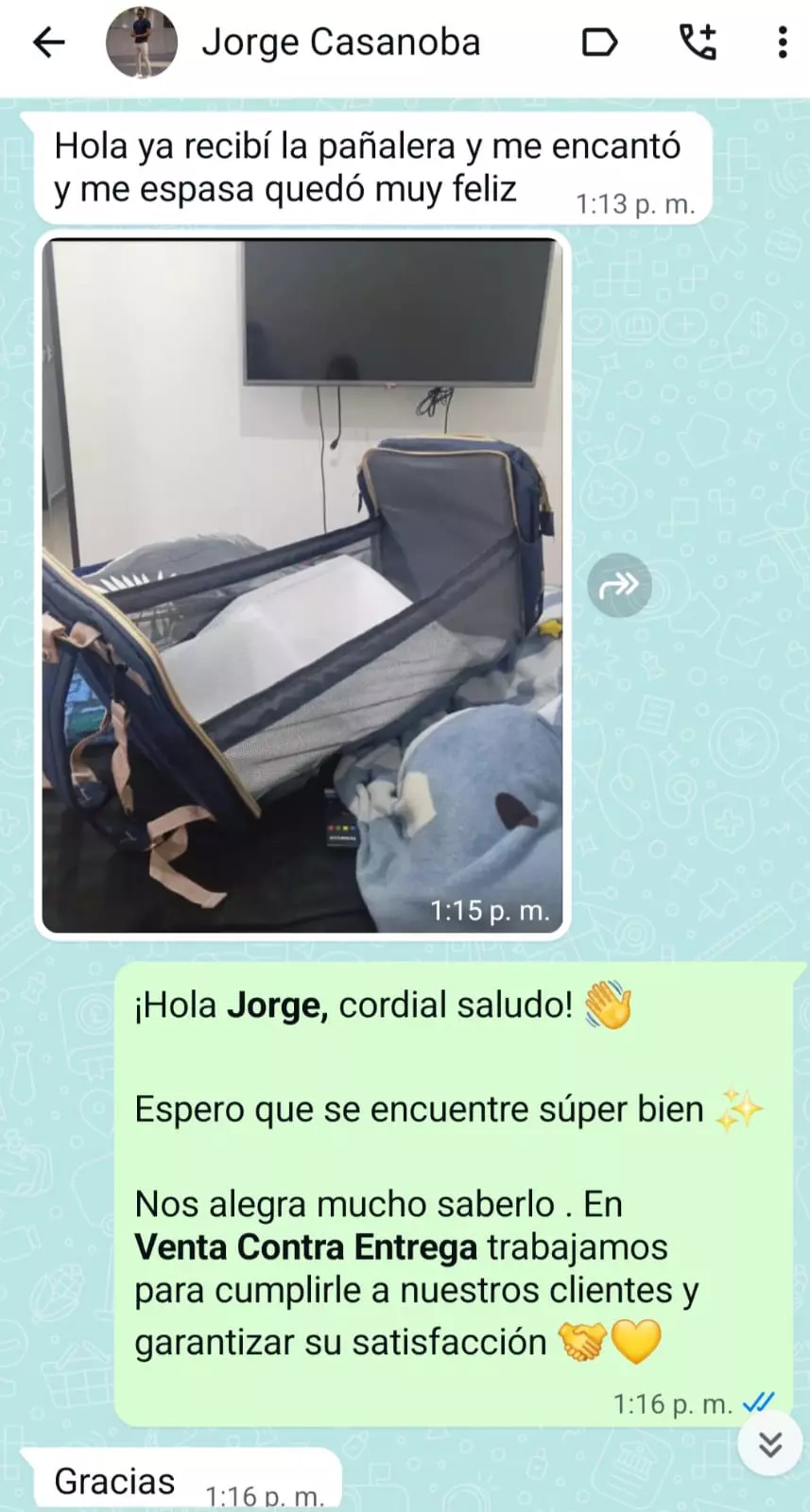View contact info for Jorge Casanoba
The height and width of the screenshot is (1512, 810).
tap(340, 43)
